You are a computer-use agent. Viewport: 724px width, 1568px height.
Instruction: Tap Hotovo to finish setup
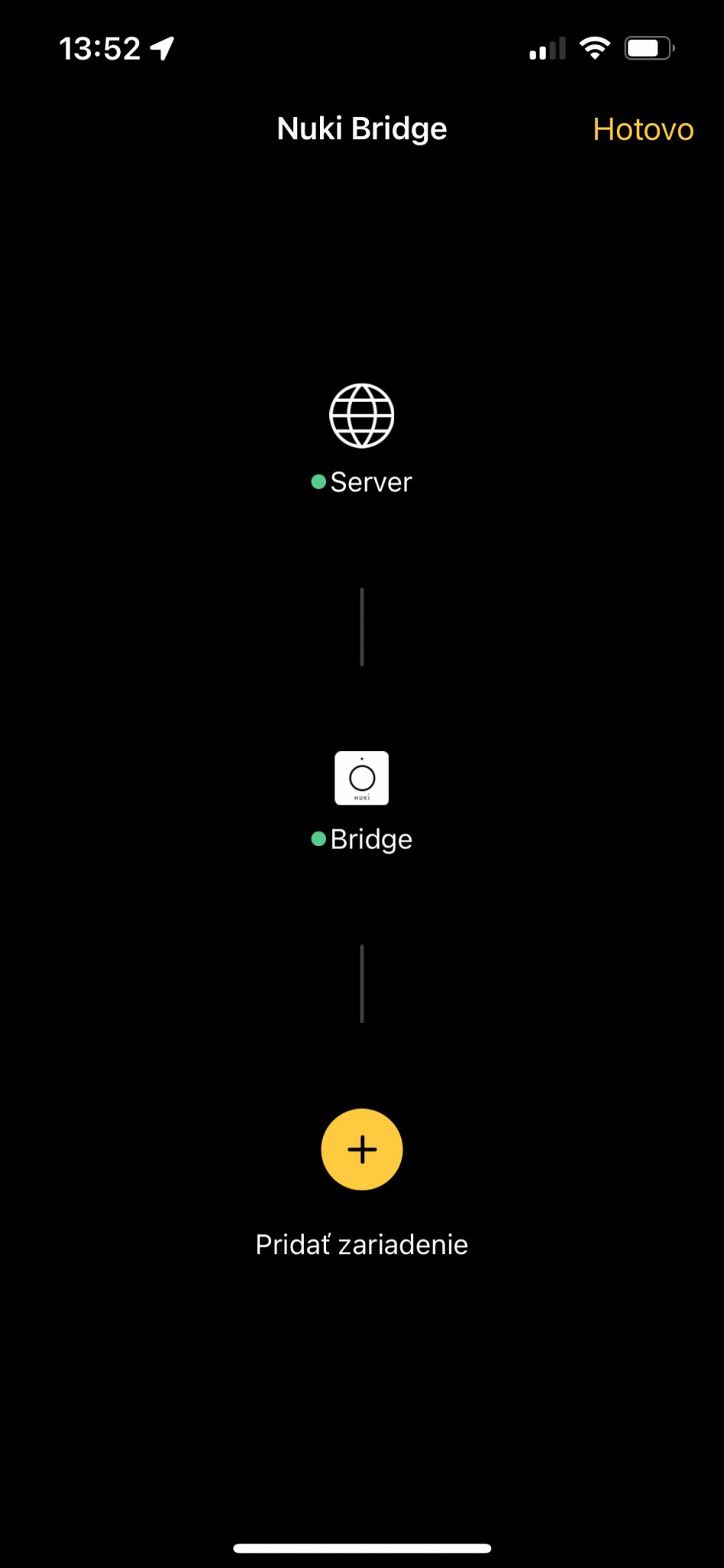coord(643,129)
